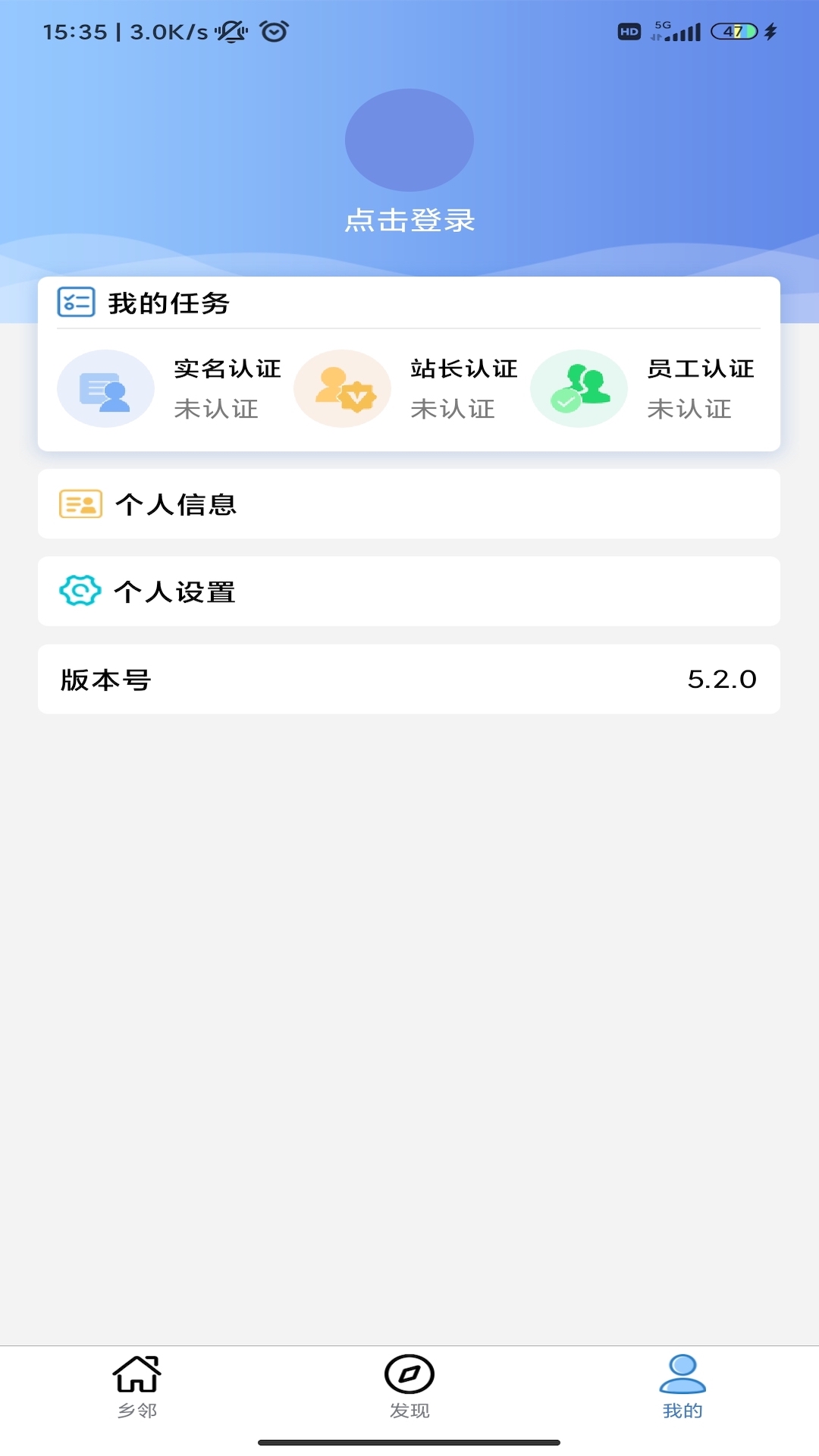Viewport: 819px width, 1456px height.
Task: Tap the round avatar placeholder above 点击登录
Action: pyautogui.click(x=409, y=140)
